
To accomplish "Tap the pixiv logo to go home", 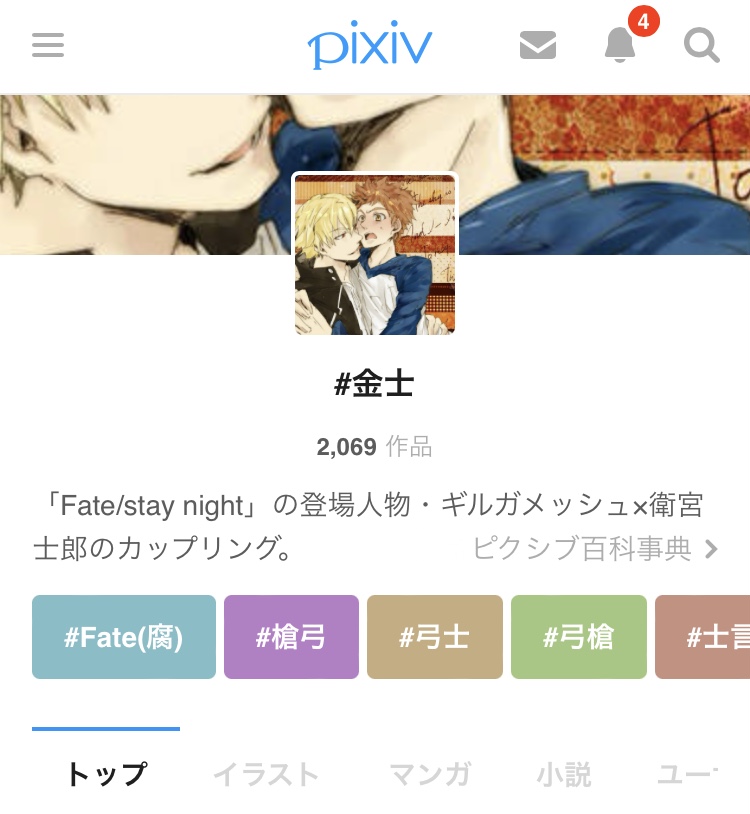I will (x=370, y=45).
